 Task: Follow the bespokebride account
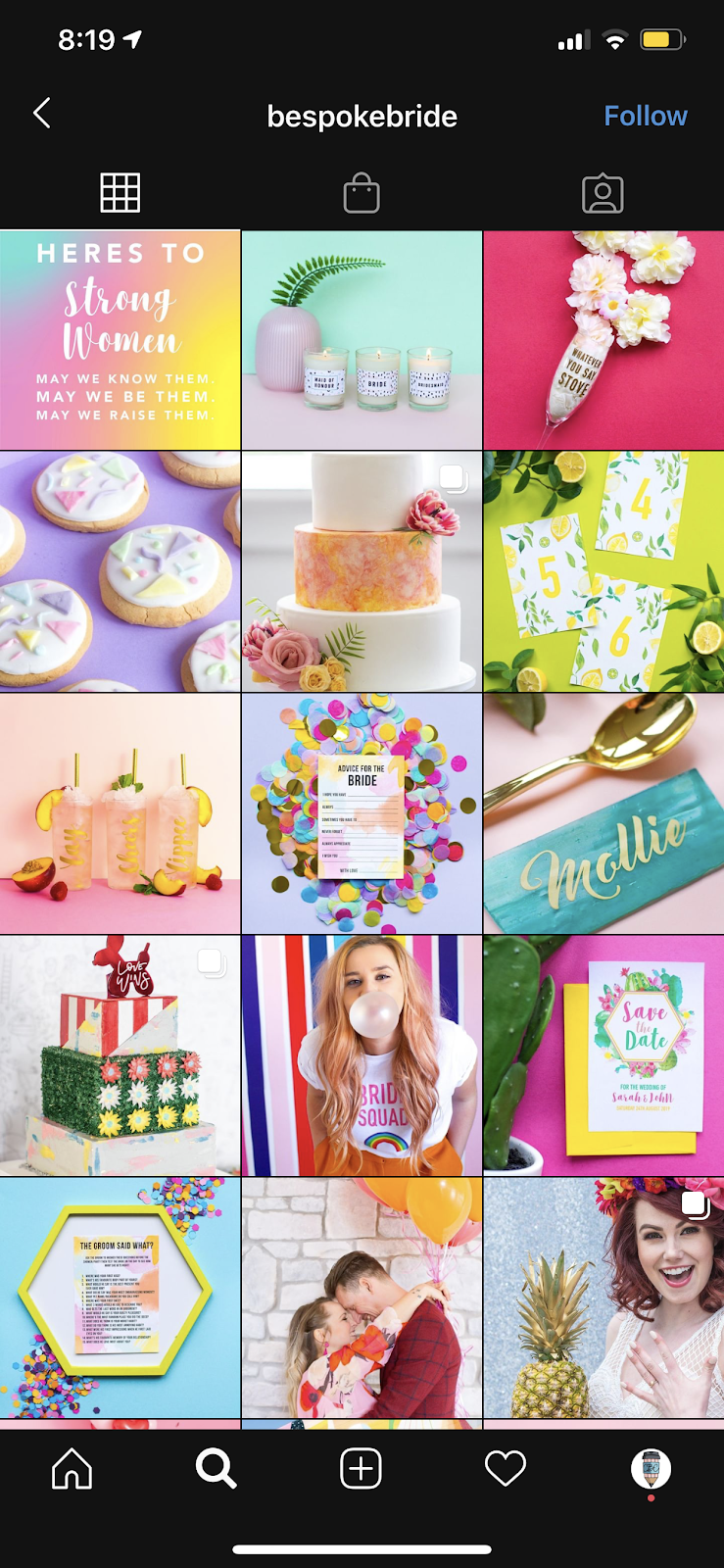click(x=645, y=116)
